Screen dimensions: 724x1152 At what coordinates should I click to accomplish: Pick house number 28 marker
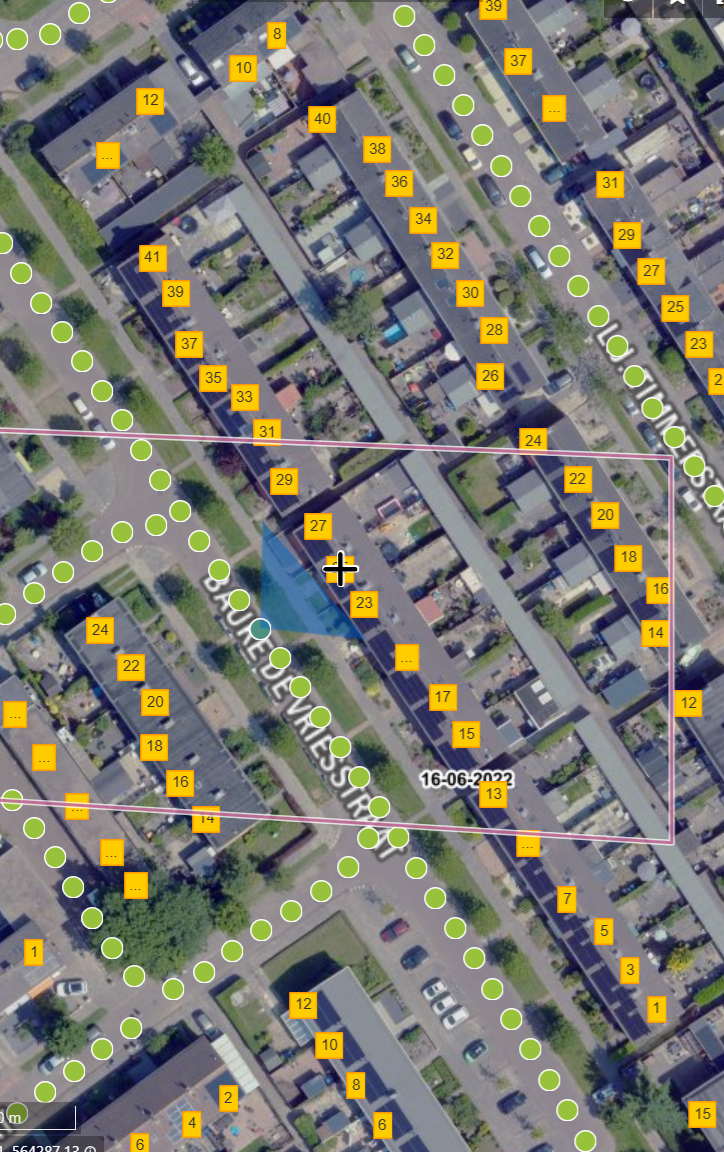coord(494,329)
